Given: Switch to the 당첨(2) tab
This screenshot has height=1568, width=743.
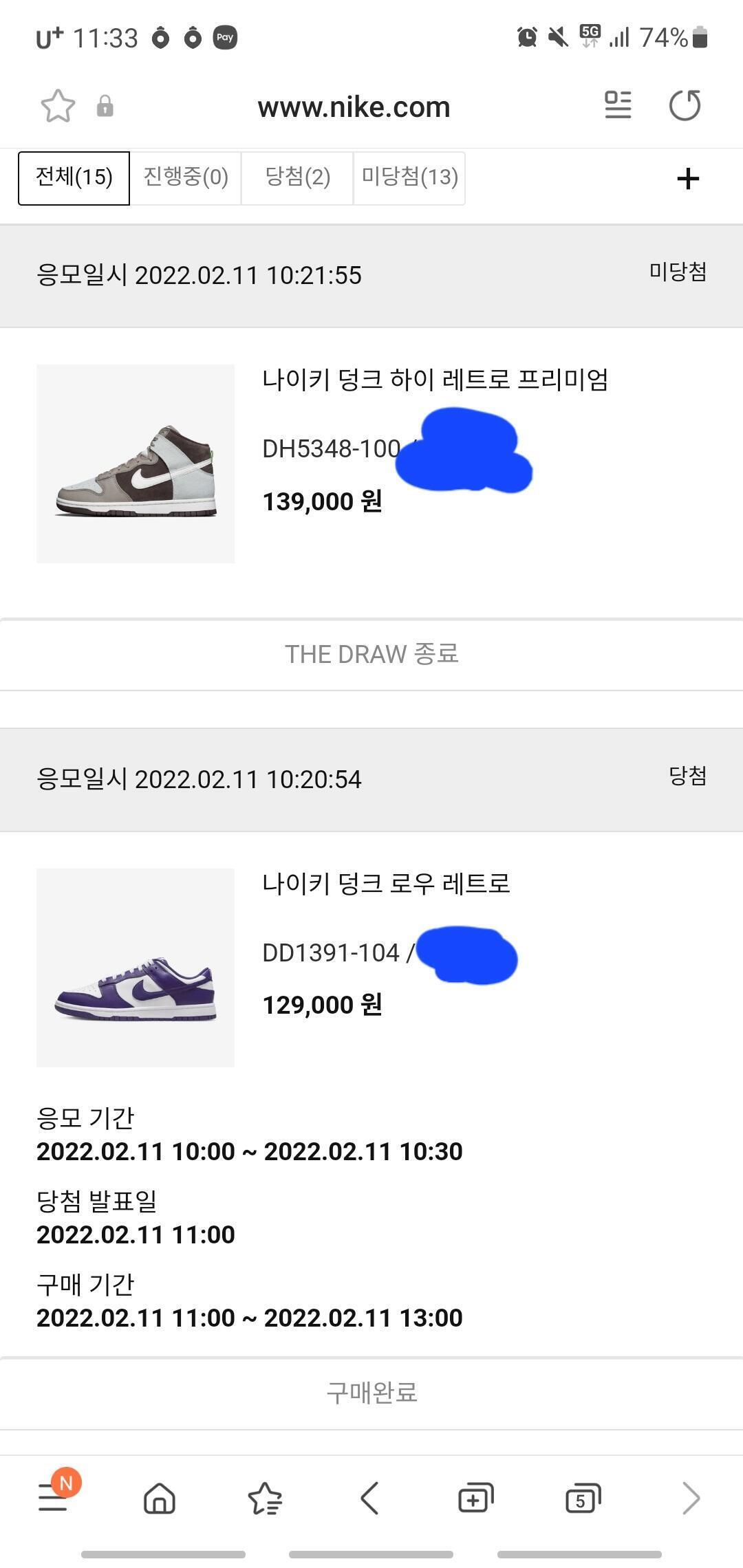Looking at the screenshot, I should (297, 178).
